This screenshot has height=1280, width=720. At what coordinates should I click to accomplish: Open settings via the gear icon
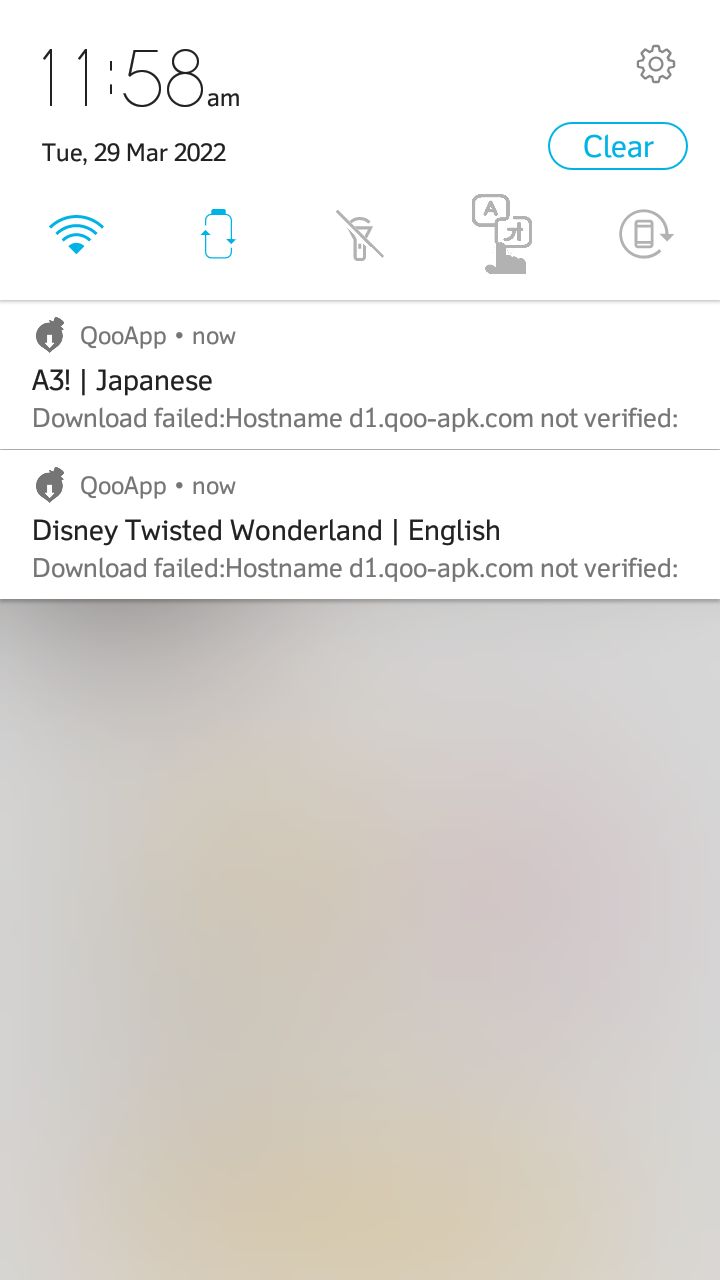[656, 64]
